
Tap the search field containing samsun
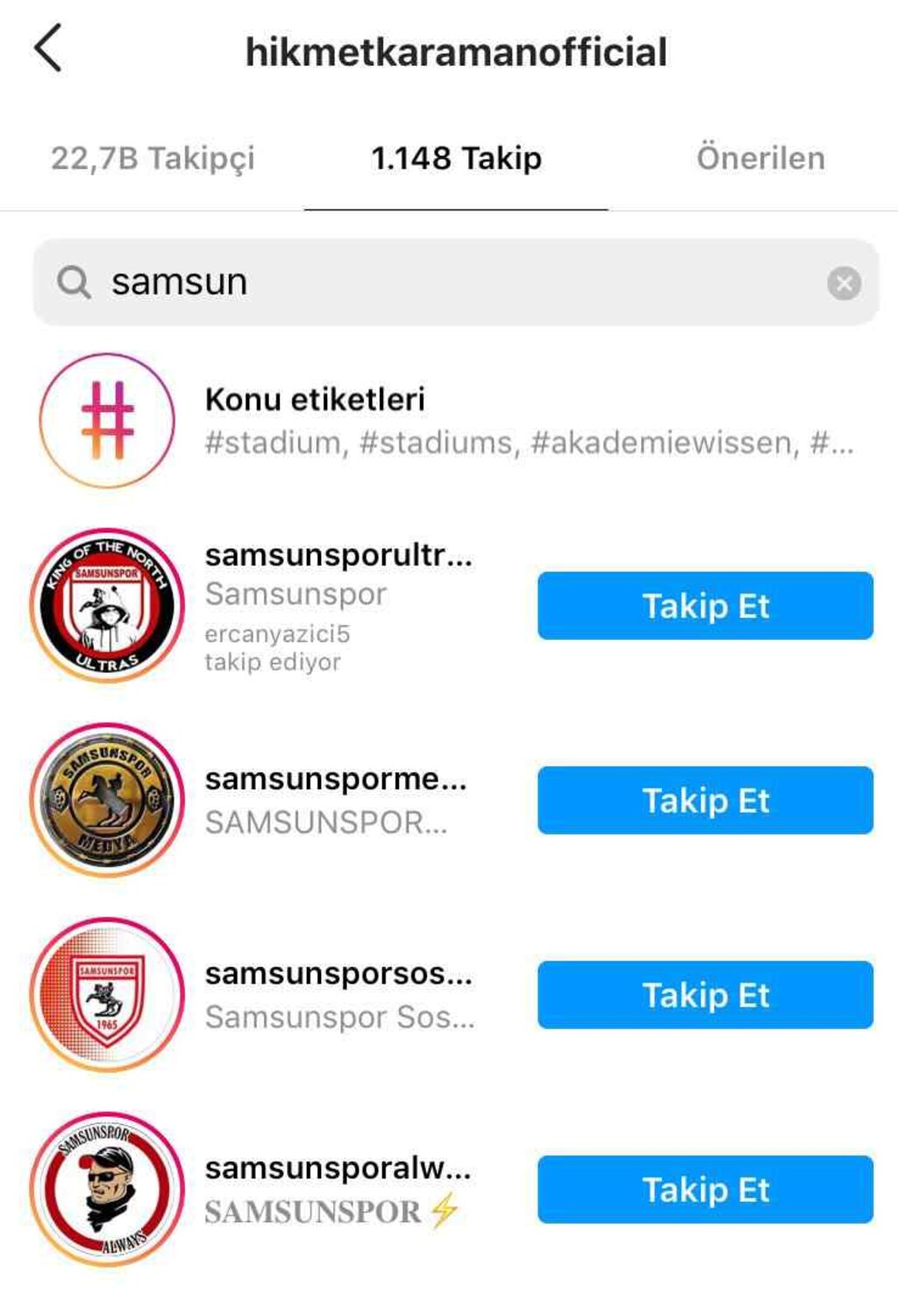click(x=438, y=282)
